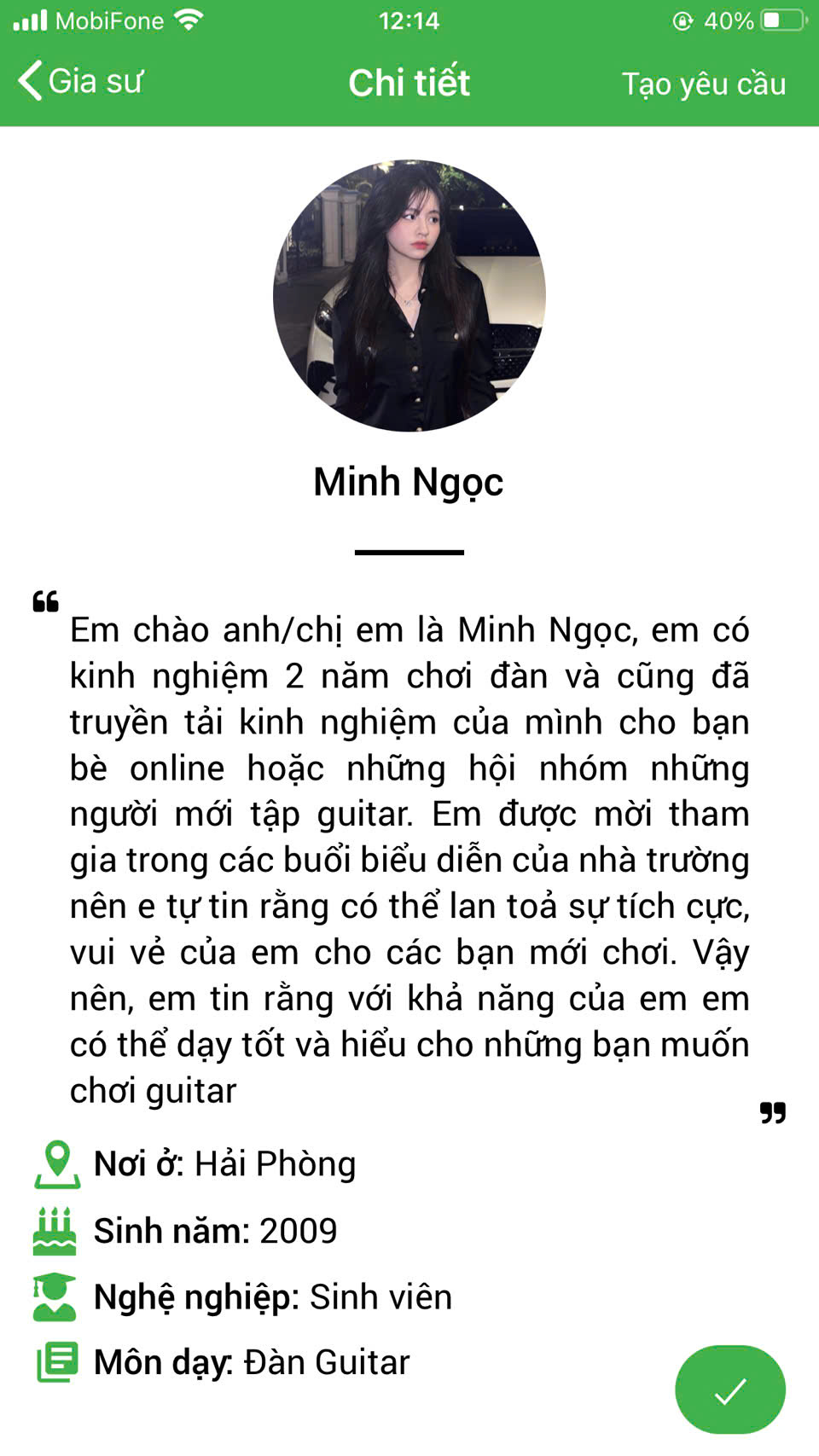Viewport: 819px width, 1456px height.
Task: Tap Tạo yêu cầu in header
Action: [703, 84]
